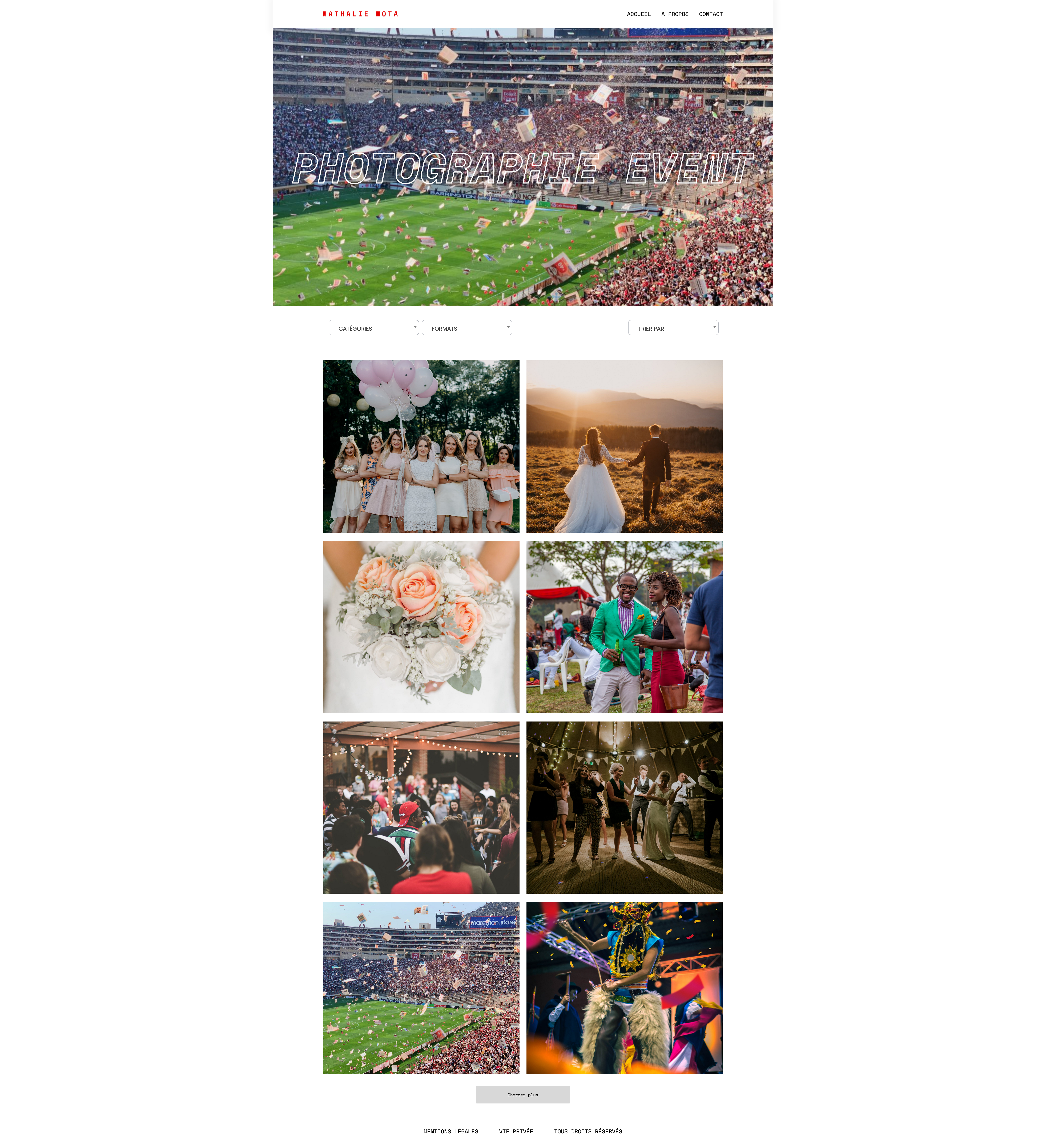Open Mentions légales in the footer
Image resolution: width=1046 pixels, height=1148 pixels.
451,1131
